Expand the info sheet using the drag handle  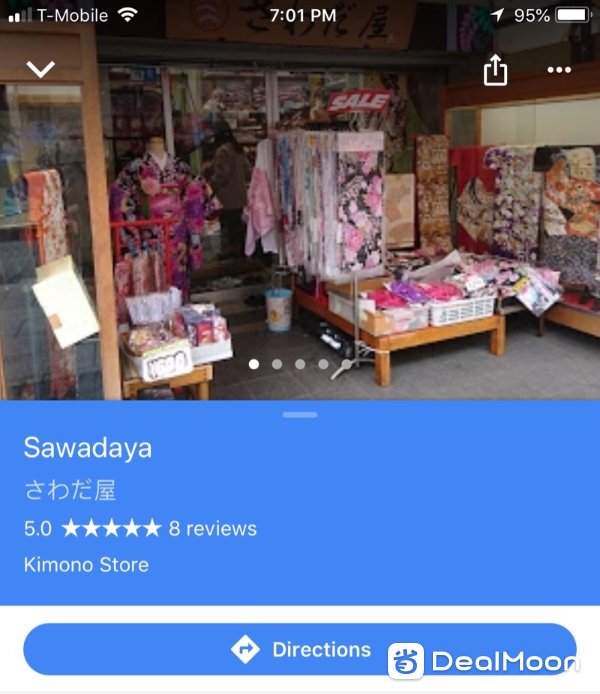point(300,414)
